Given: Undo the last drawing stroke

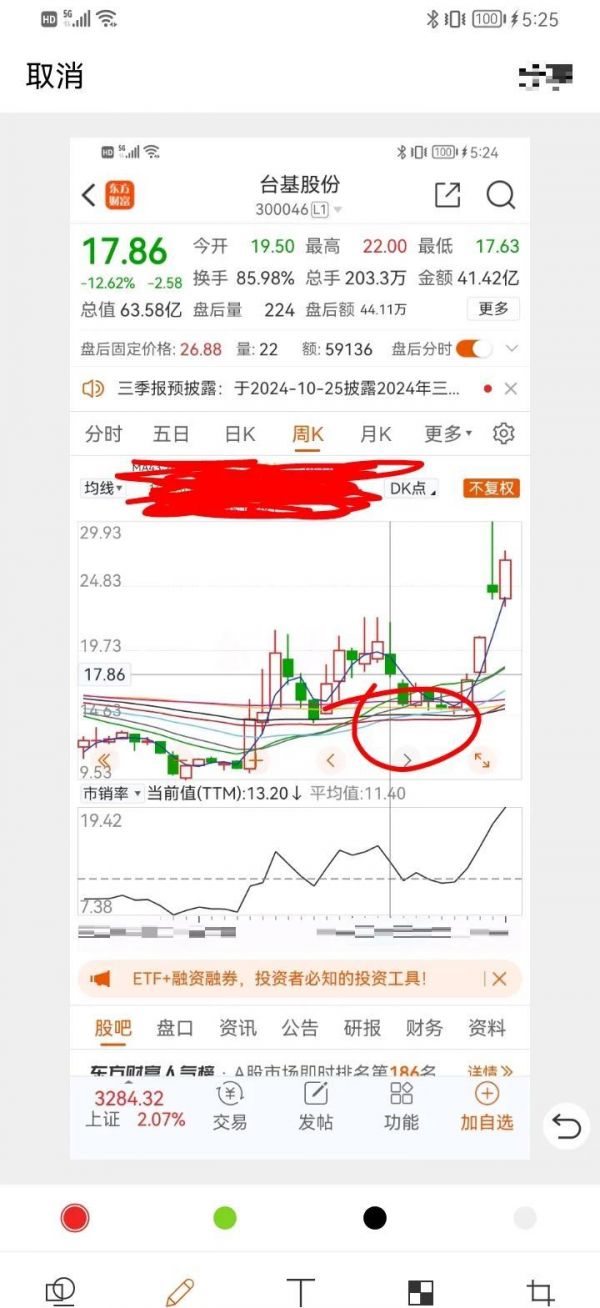Looking at the screenshot, I should click(x=567, y=1128).
